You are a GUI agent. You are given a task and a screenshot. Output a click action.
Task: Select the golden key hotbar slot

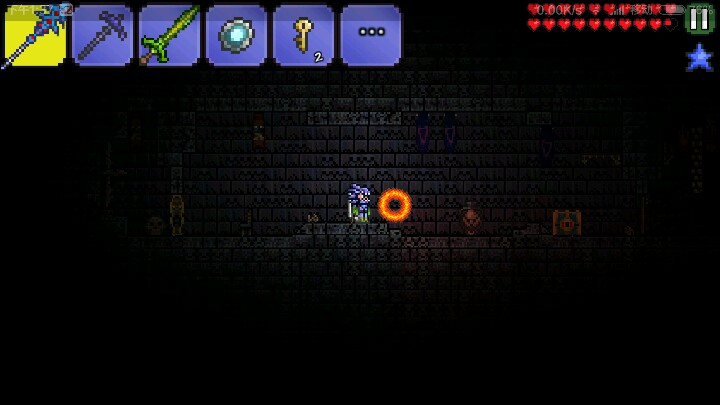[304, 35]
